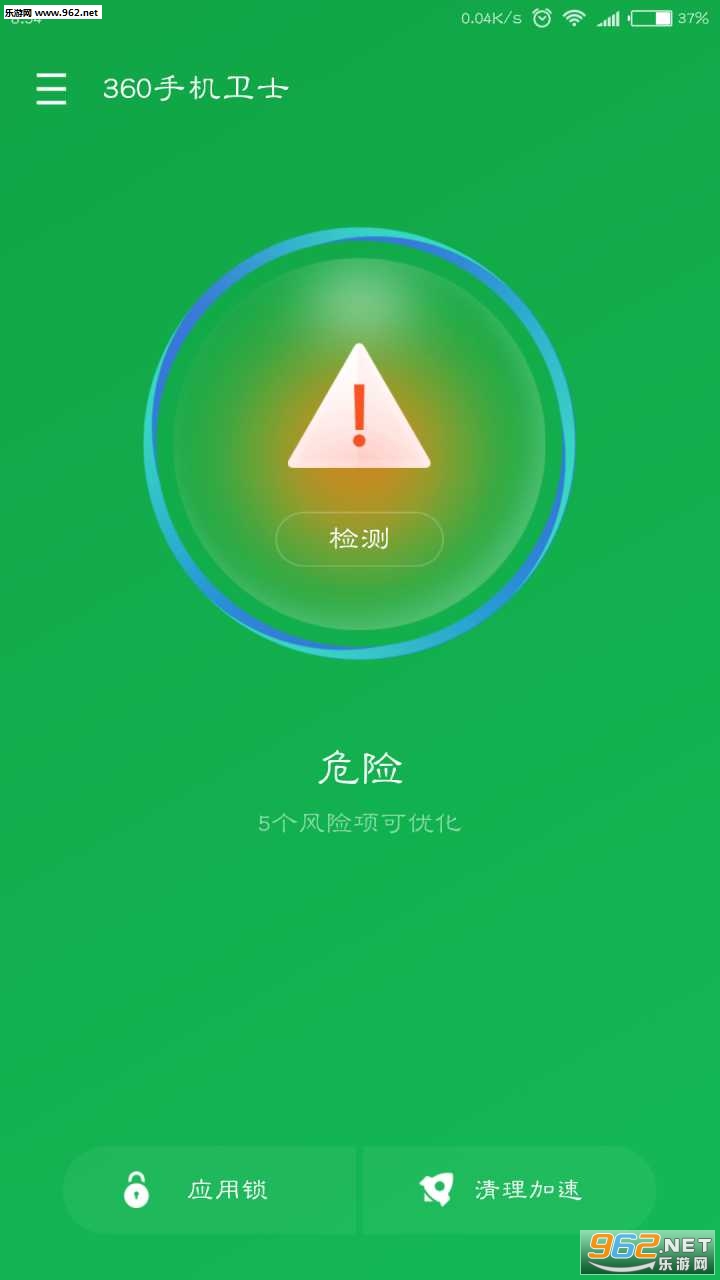Screen dimensions: 720x1280
Task: Open the hamburger drawer menu
Action: tap(51, 89)
